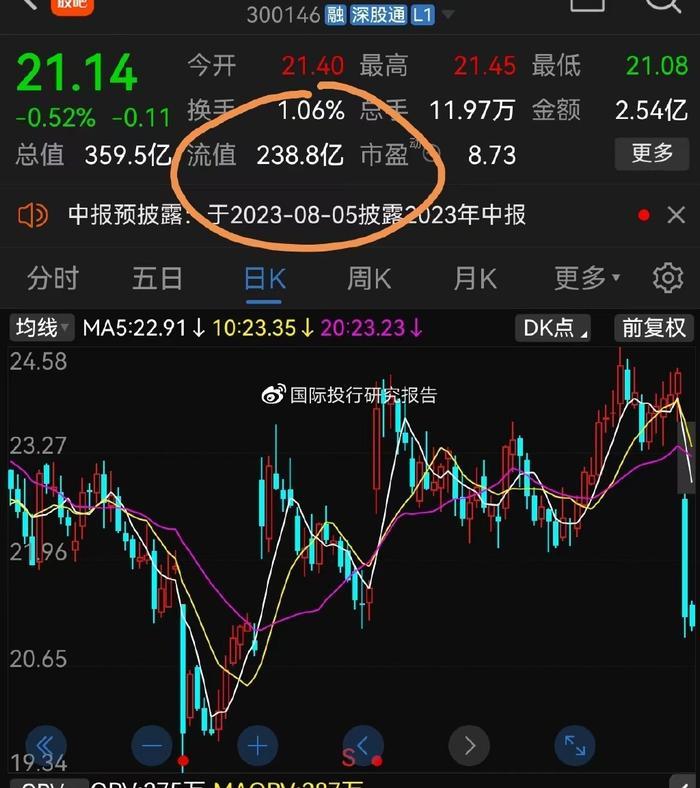The height and width of the screenshot is (788, 700).
Task: Switch to the 周K chart tab
Action: coord(369,278)
